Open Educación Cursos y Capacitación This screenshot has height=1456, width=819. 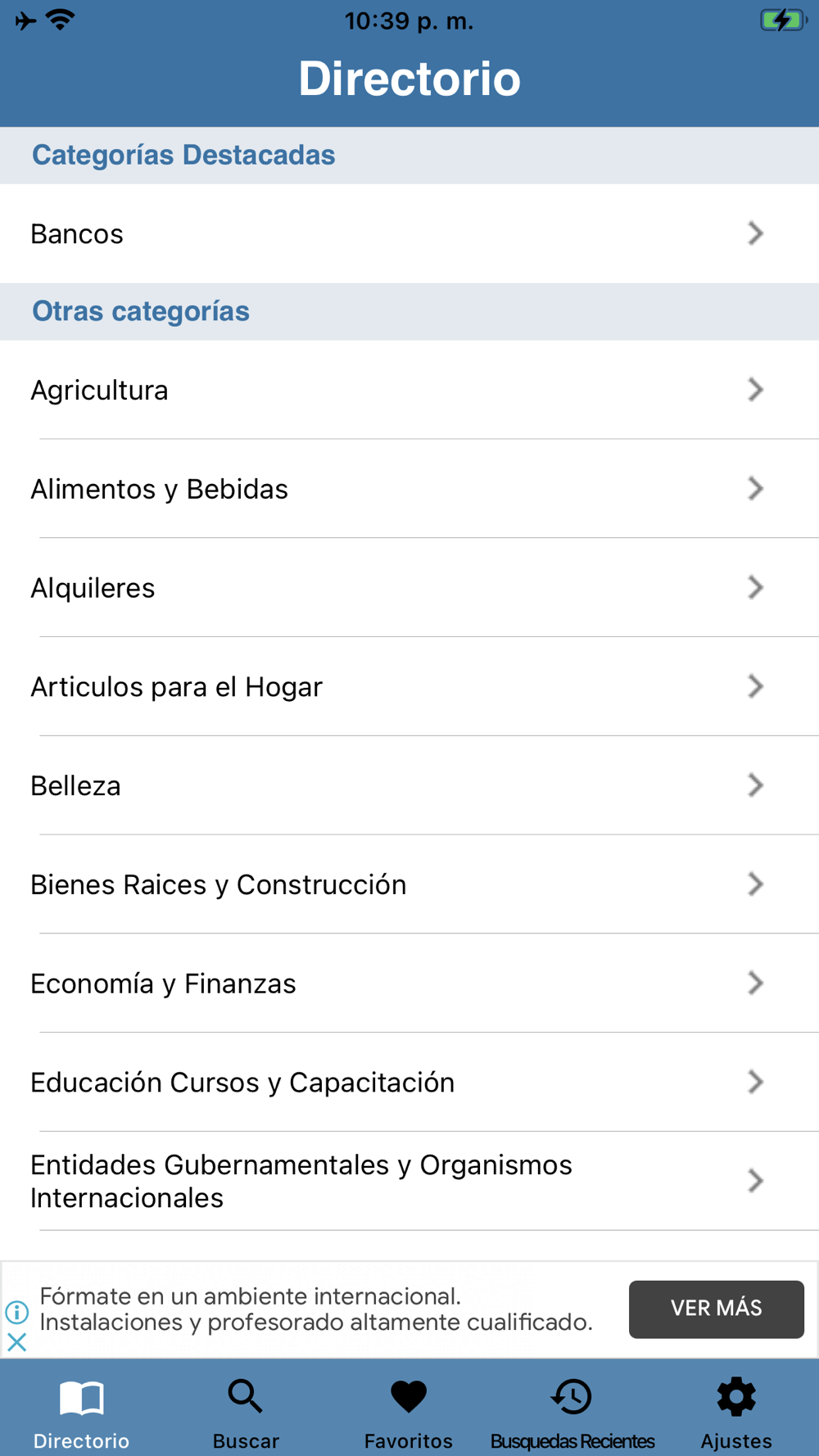409,1083
